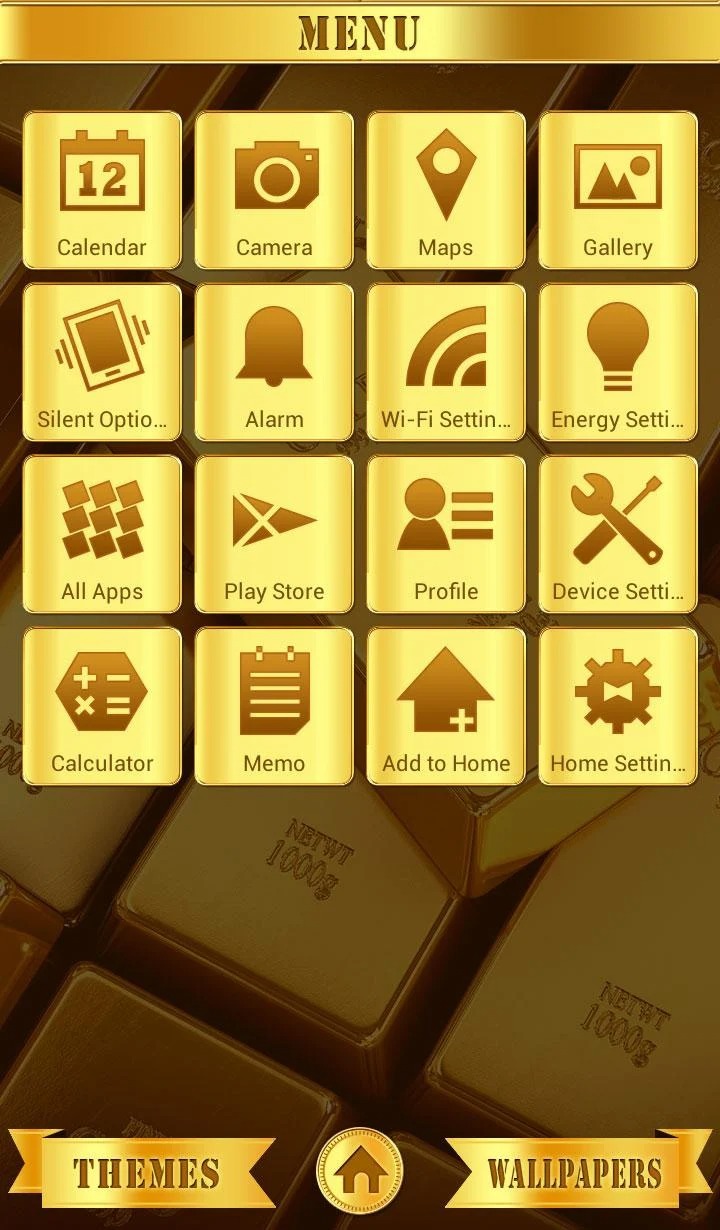Image resolution: width=720 pixels, height=1230 pixels.
Task: Tap the round gold home button
Action: click(x=360, y=1172)
